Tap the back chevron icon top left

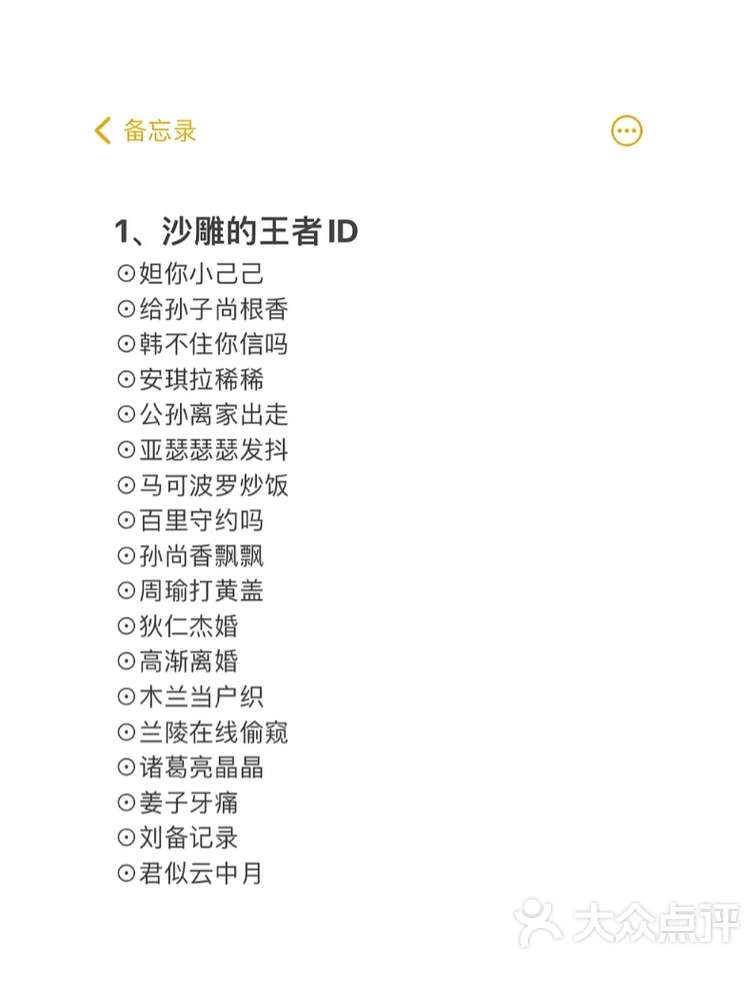click(x=100, y=130)
